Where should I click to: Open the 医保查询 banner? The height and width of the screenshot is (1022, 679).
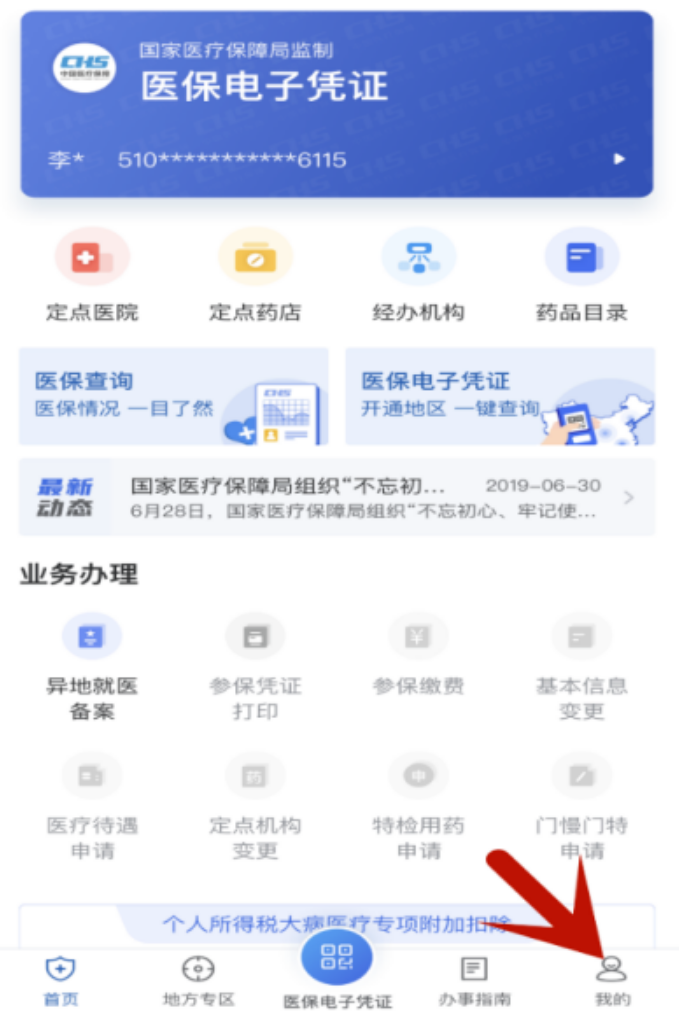[174, 396]
